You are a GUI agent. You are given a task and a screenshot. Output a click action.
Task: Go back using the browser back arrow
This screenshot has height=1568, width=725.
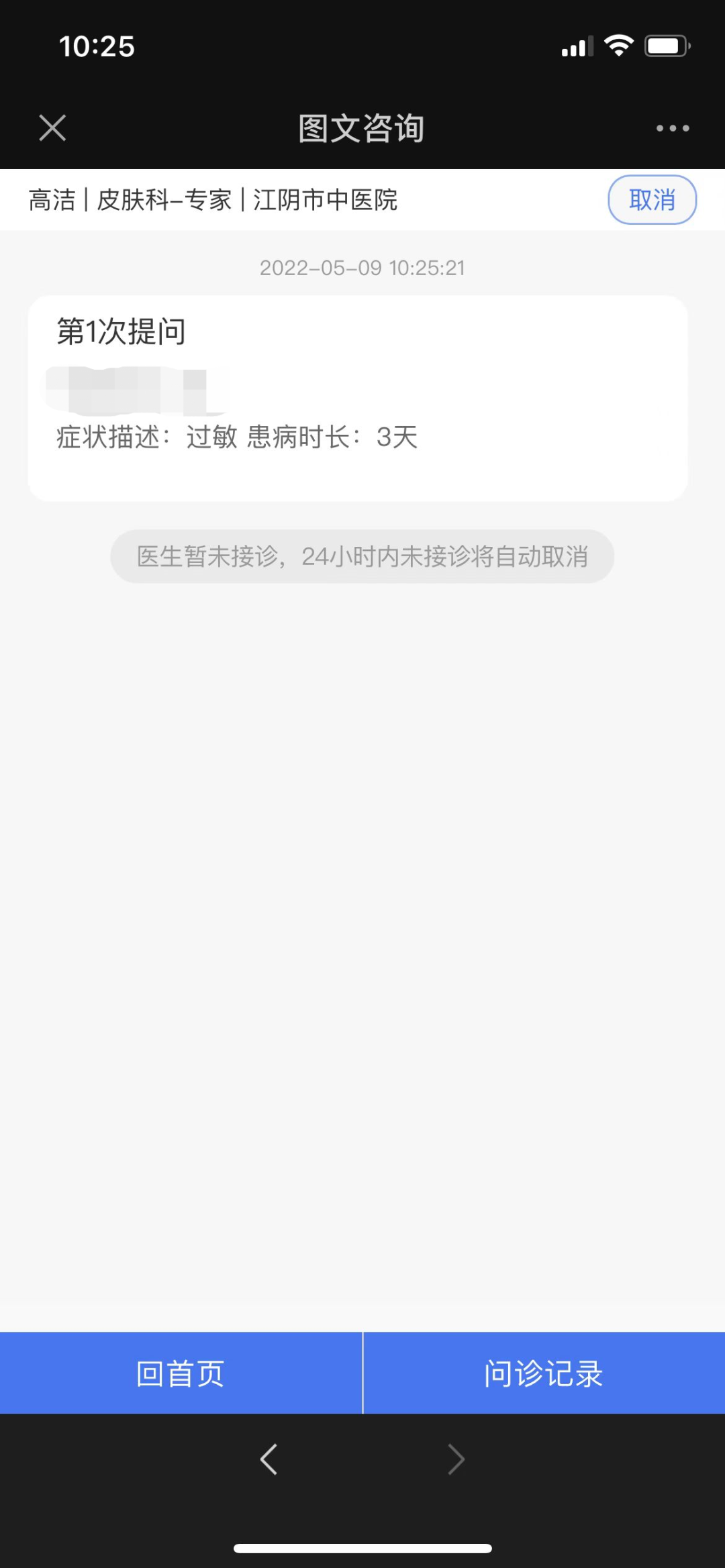pos(269,1459)
